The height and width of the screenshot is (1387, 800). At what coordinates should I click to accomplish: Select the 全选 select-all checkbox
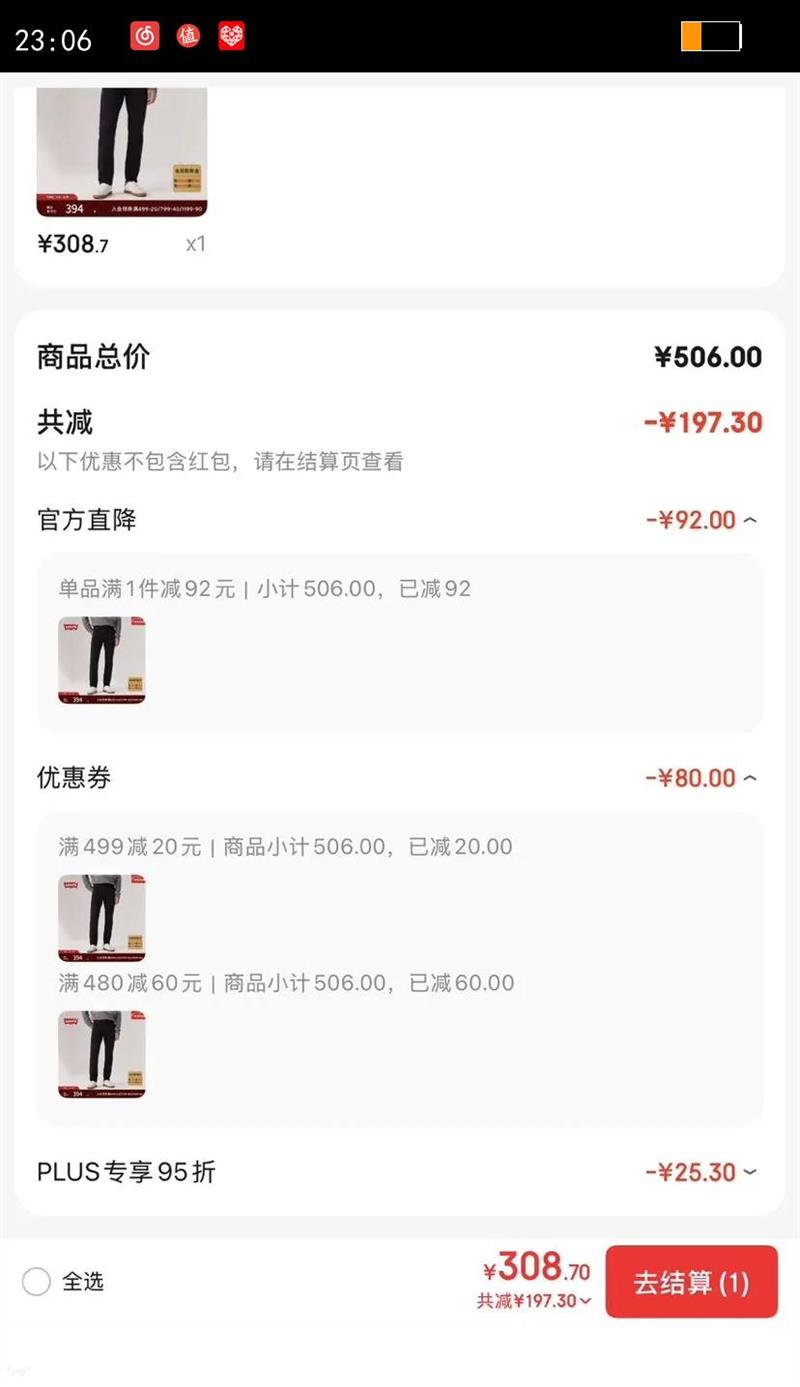pyautogui.click(x=35, y=1280)
